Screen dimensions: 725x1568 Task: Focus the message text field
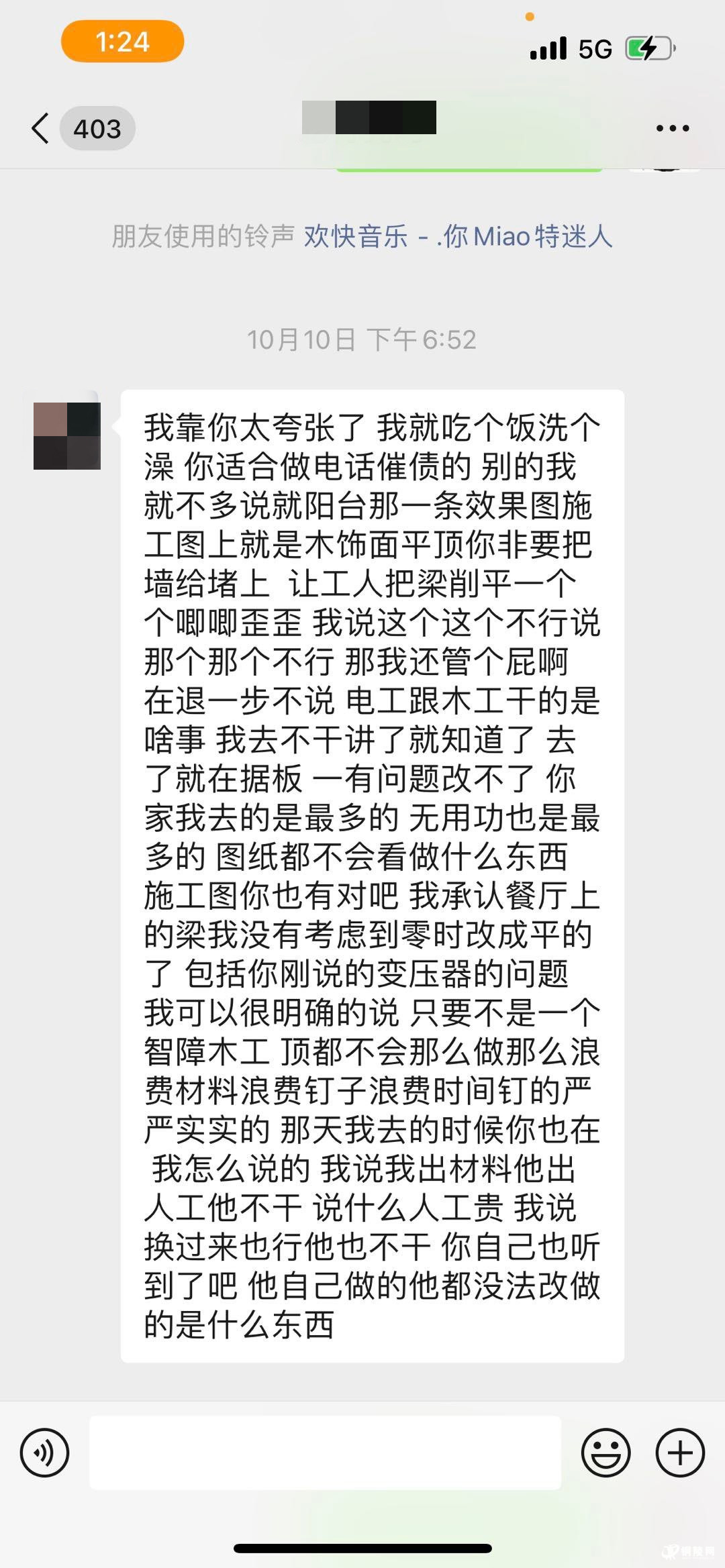325,1453
